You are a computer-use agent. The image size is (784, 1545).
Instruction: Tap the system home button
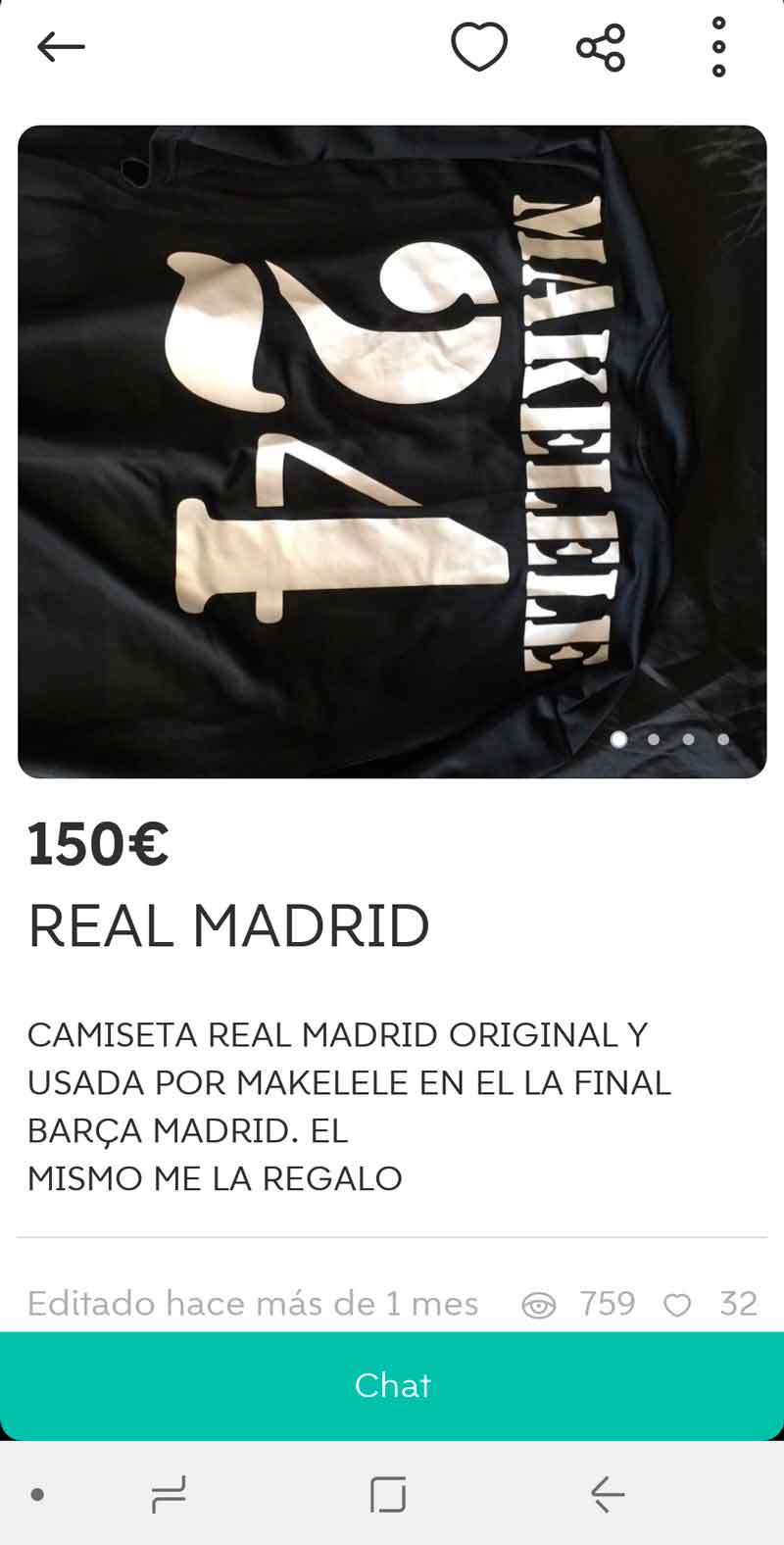388,1494
